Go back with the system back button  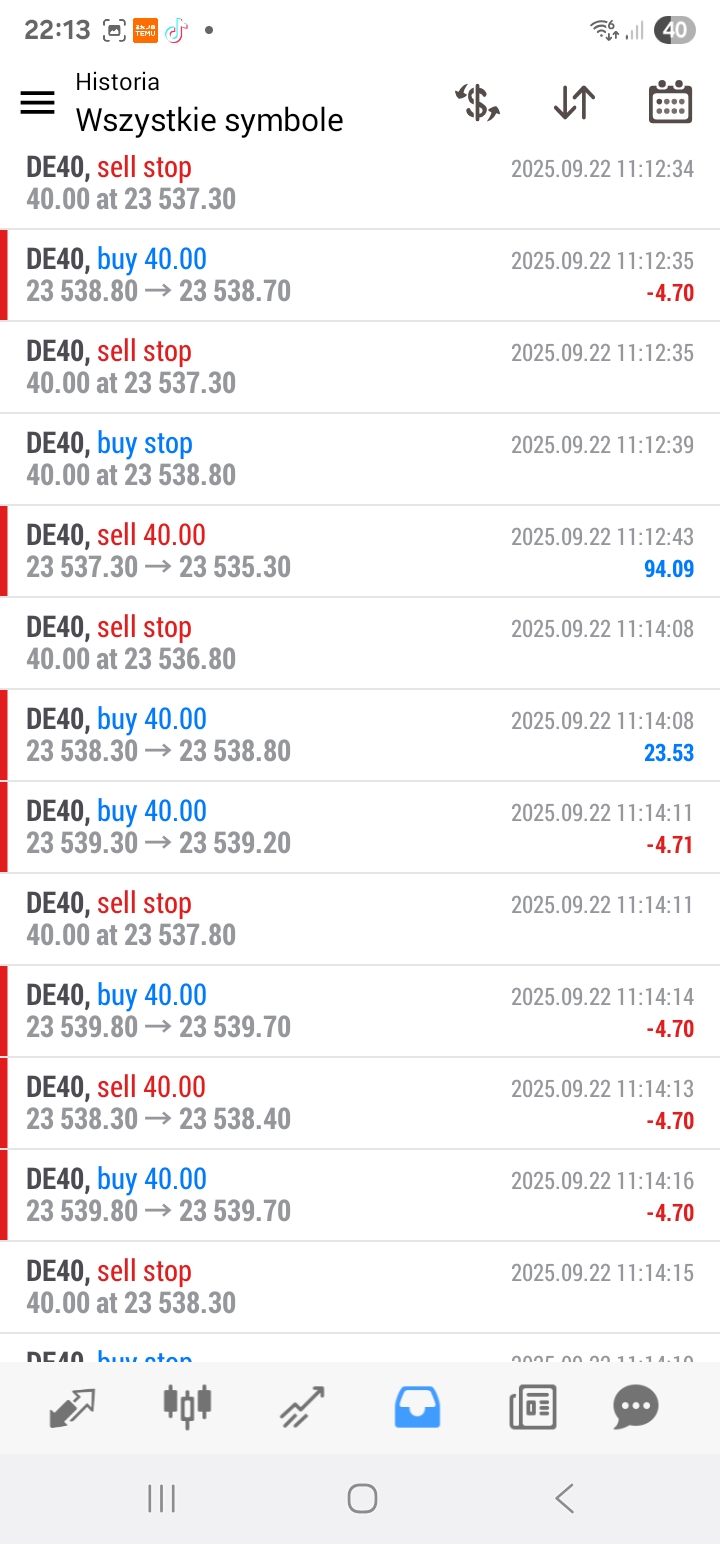[x=564, y=1498]
